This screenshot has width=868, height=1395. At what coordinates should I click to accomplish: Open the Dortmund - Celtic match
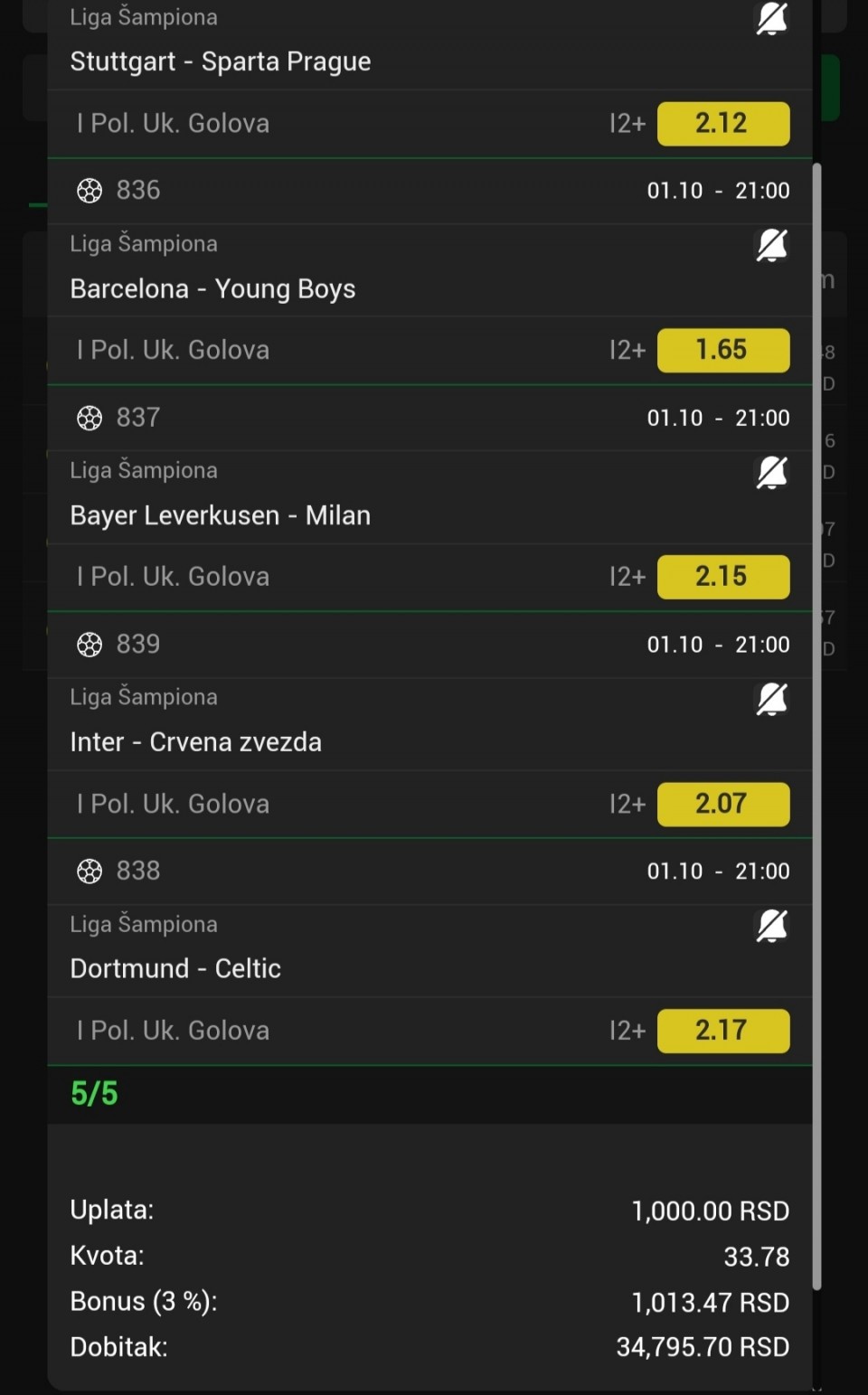tap(176, 969)
